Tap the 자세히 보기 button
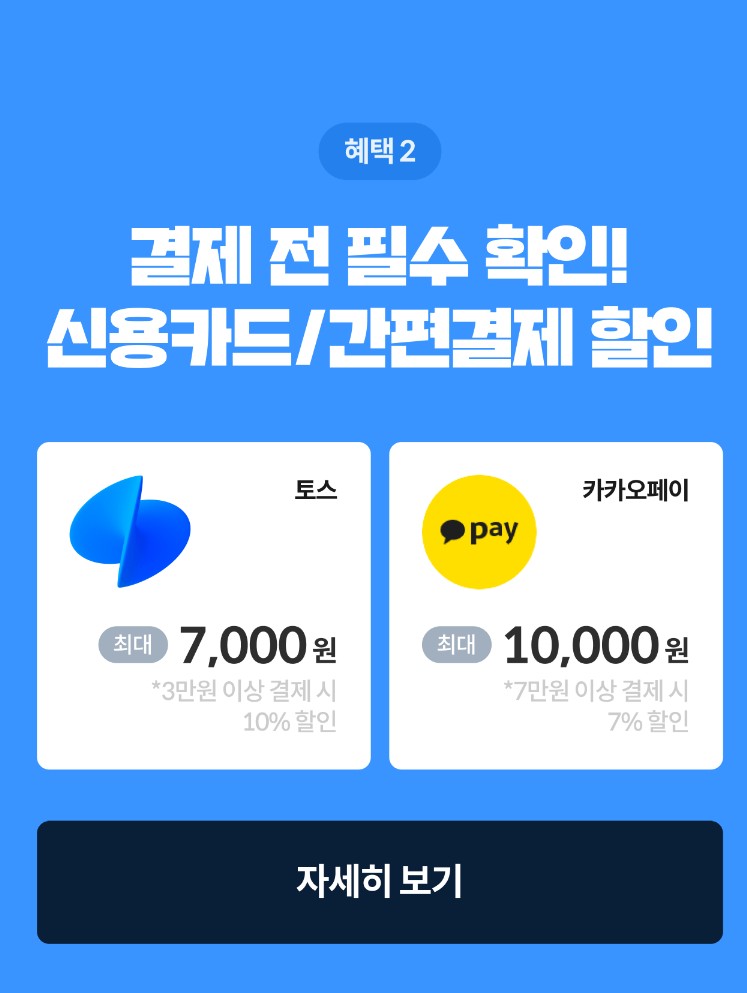 click(x=379, y=881)
